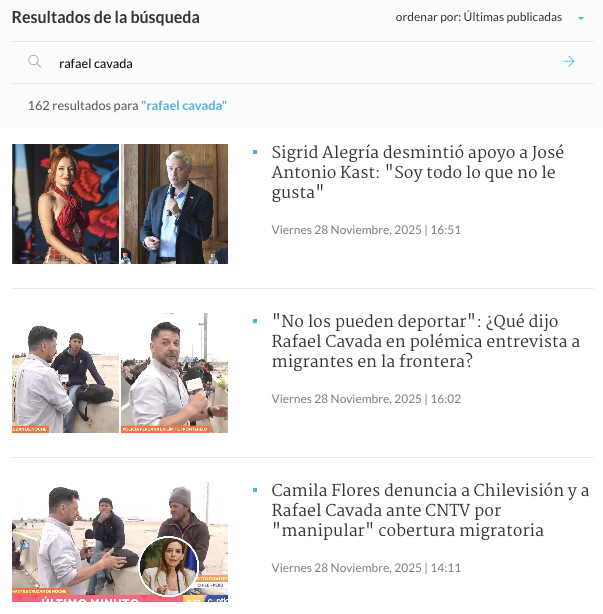Open the Sigrid Alegría headline about Kast
The height and width of the screenshot is (614, 603).
pos(418,172)
